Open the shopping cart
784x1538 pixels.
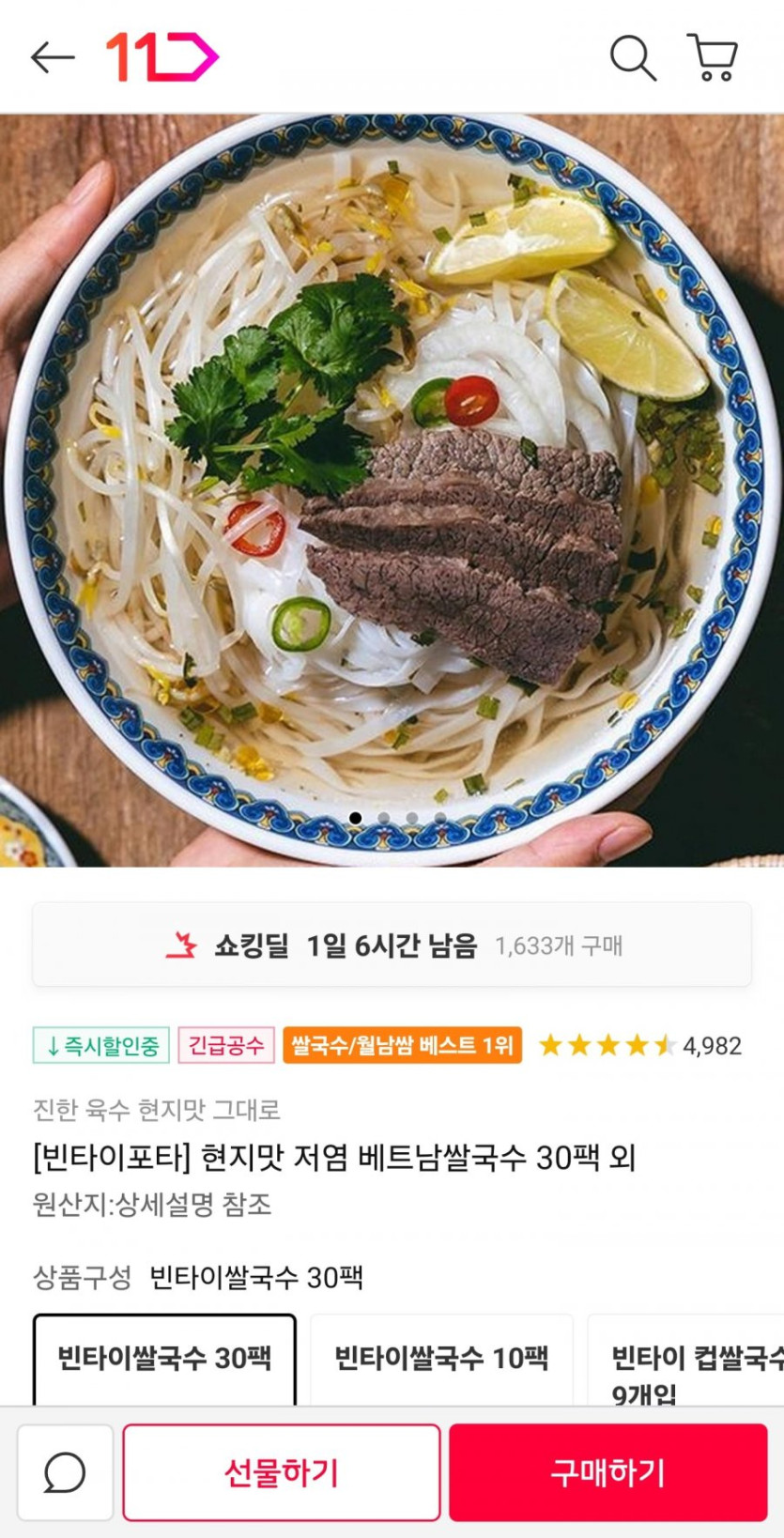[x=714, y=57]
